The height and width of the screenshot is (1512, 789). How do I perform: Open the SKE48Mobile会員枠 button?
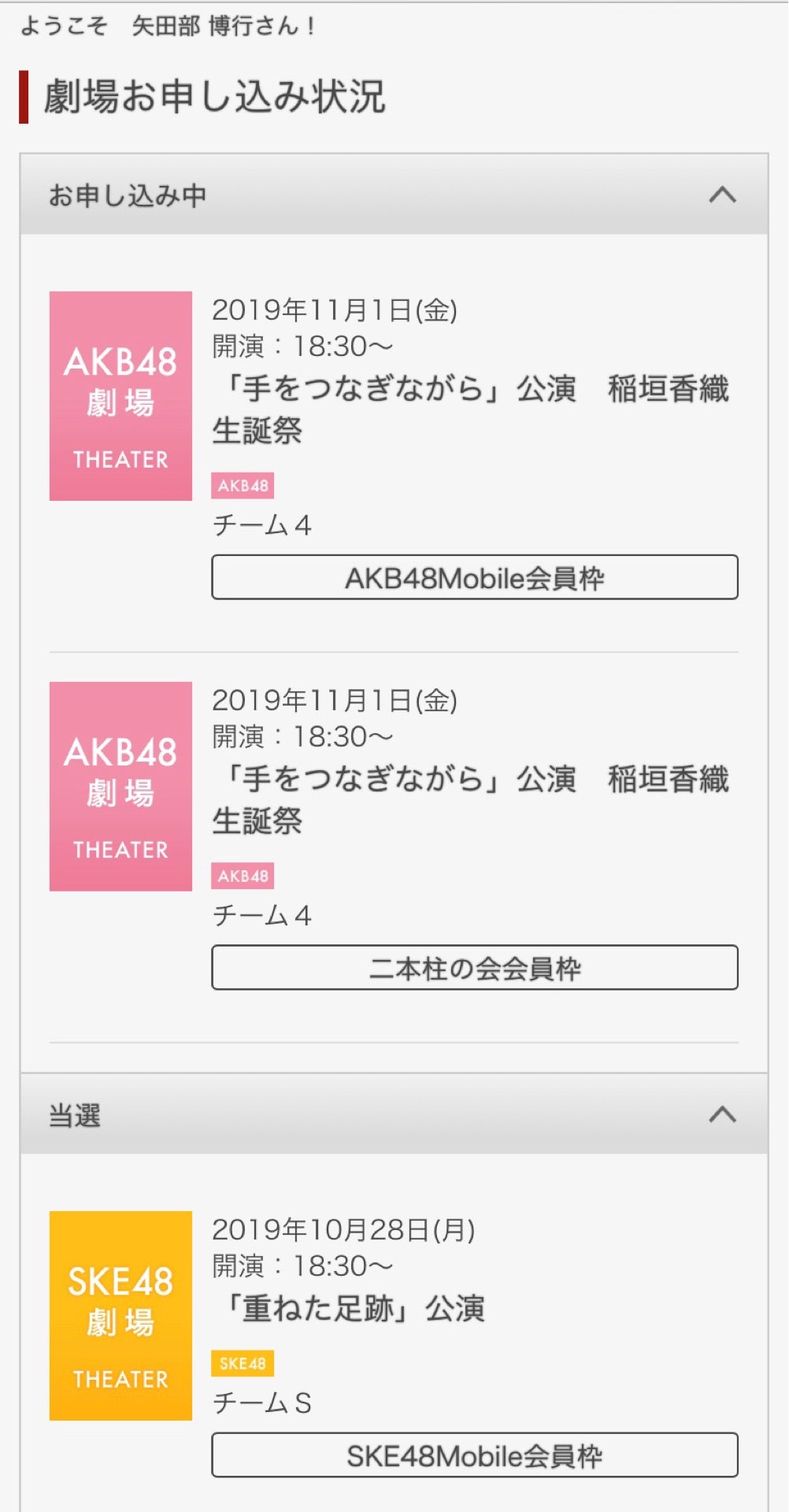click(474, 1455)
